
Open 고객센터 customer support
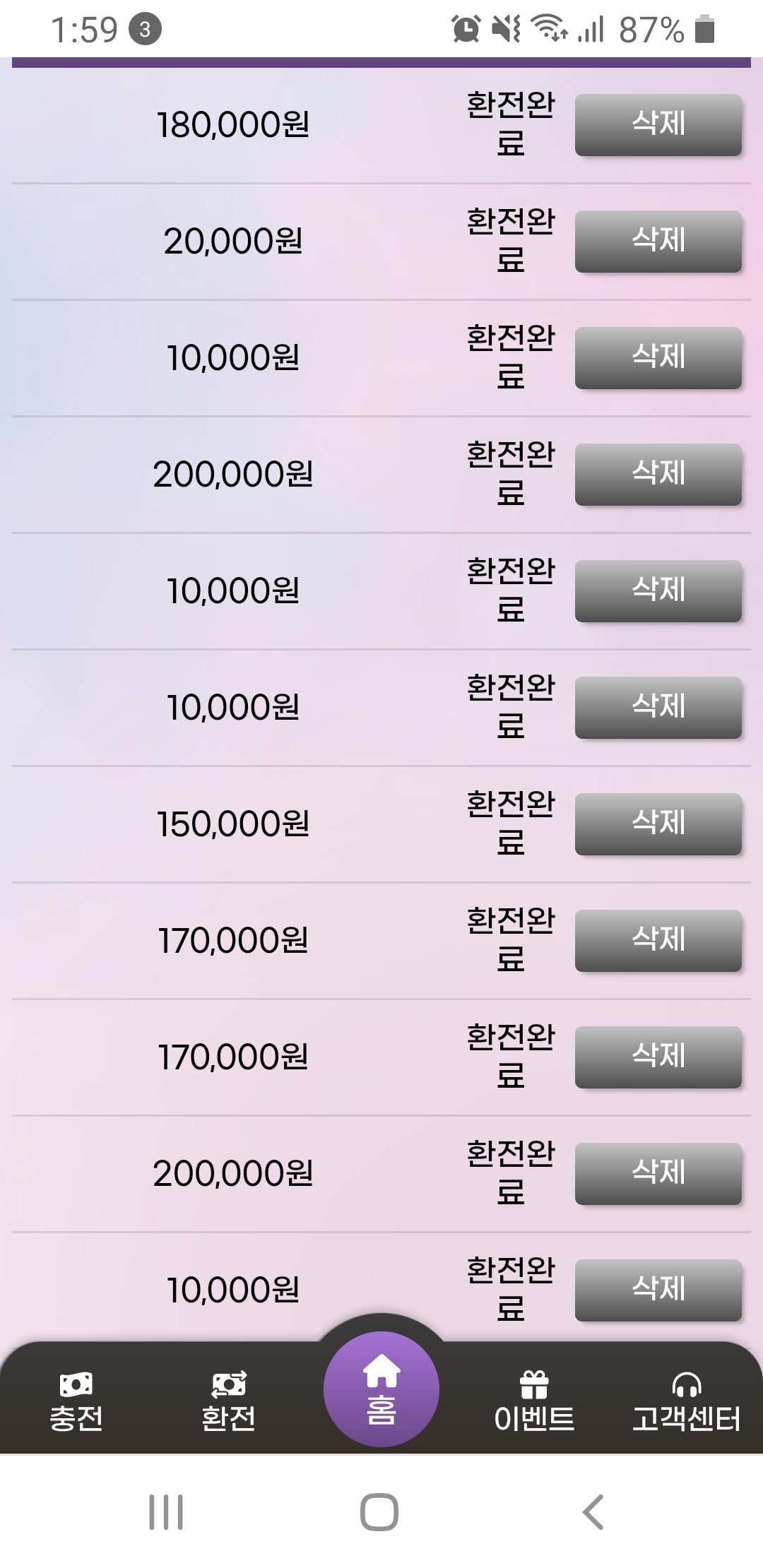pyautogui.click(x=686, y=1401)
